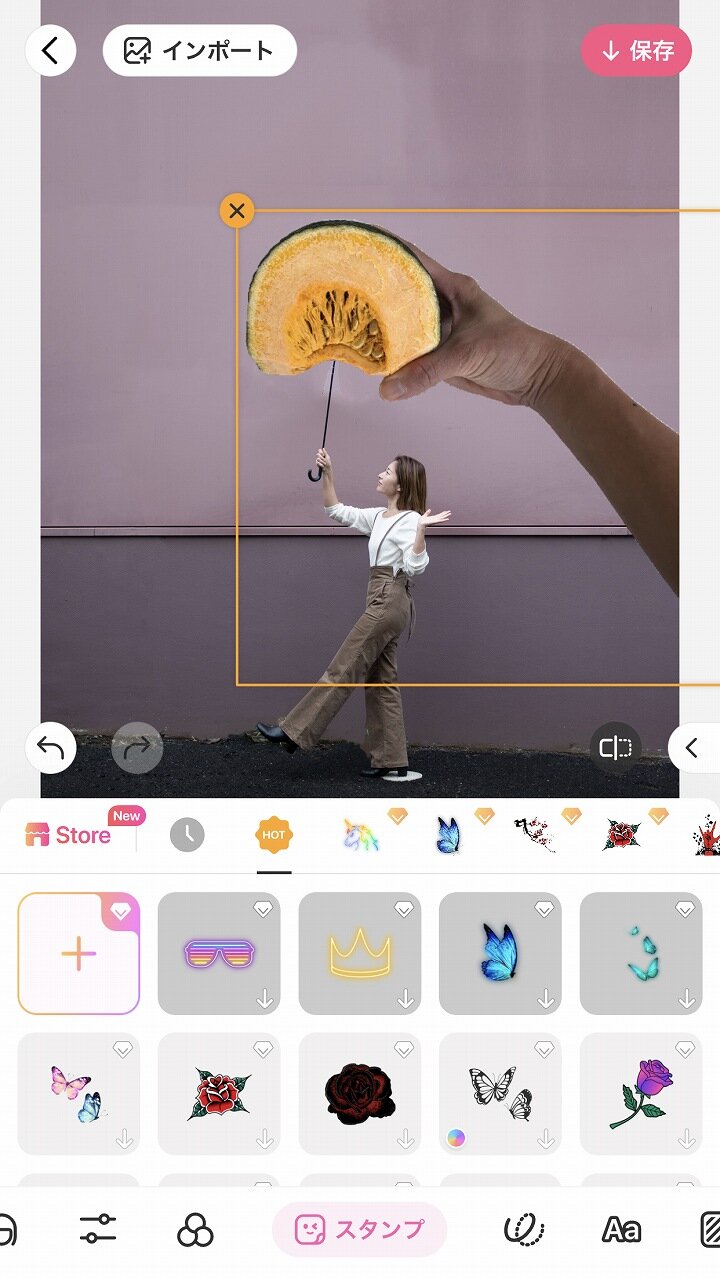Go back using the top-left arrow
Screen dimensions: 720x1280
pos(51,51)
